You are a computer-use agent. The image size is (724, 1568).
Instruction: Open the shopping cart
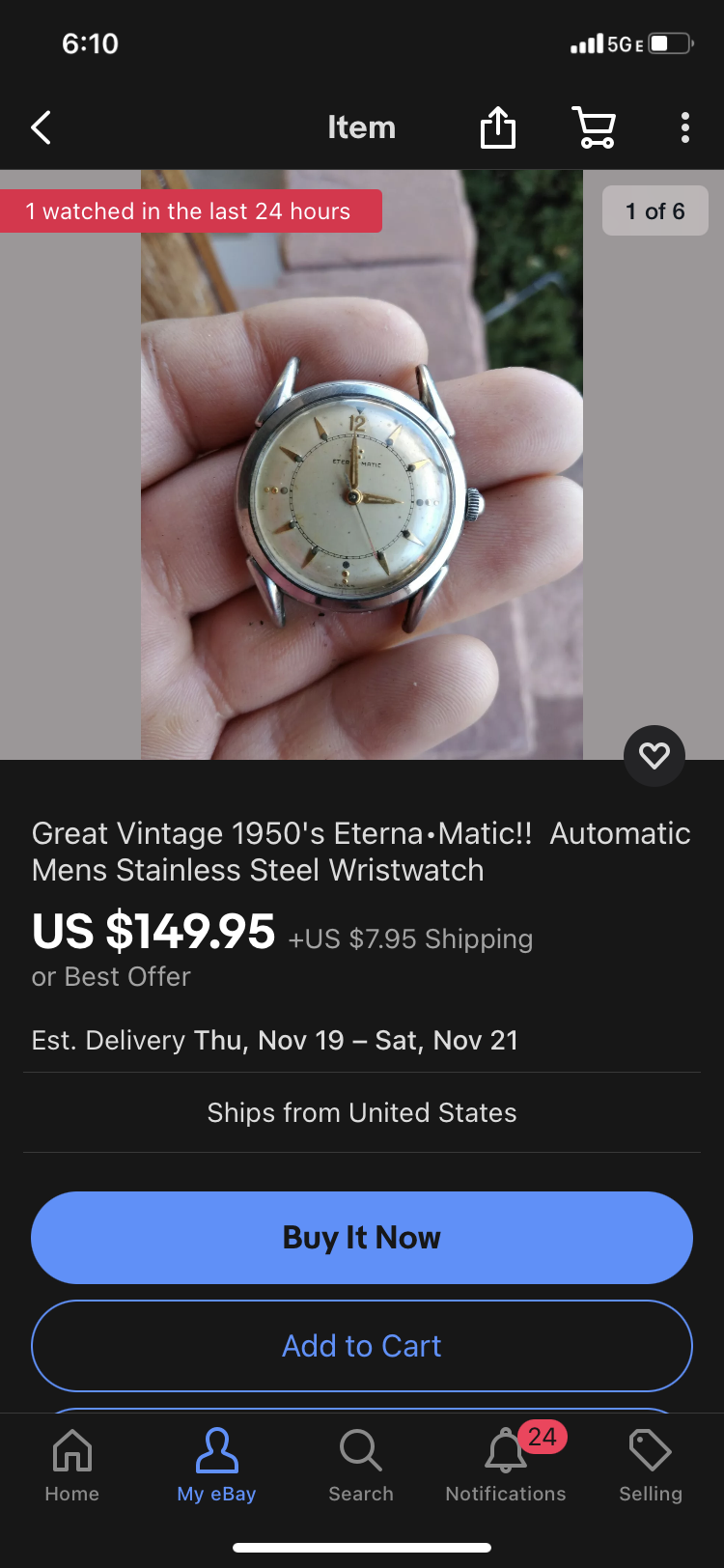pos(595,127)
